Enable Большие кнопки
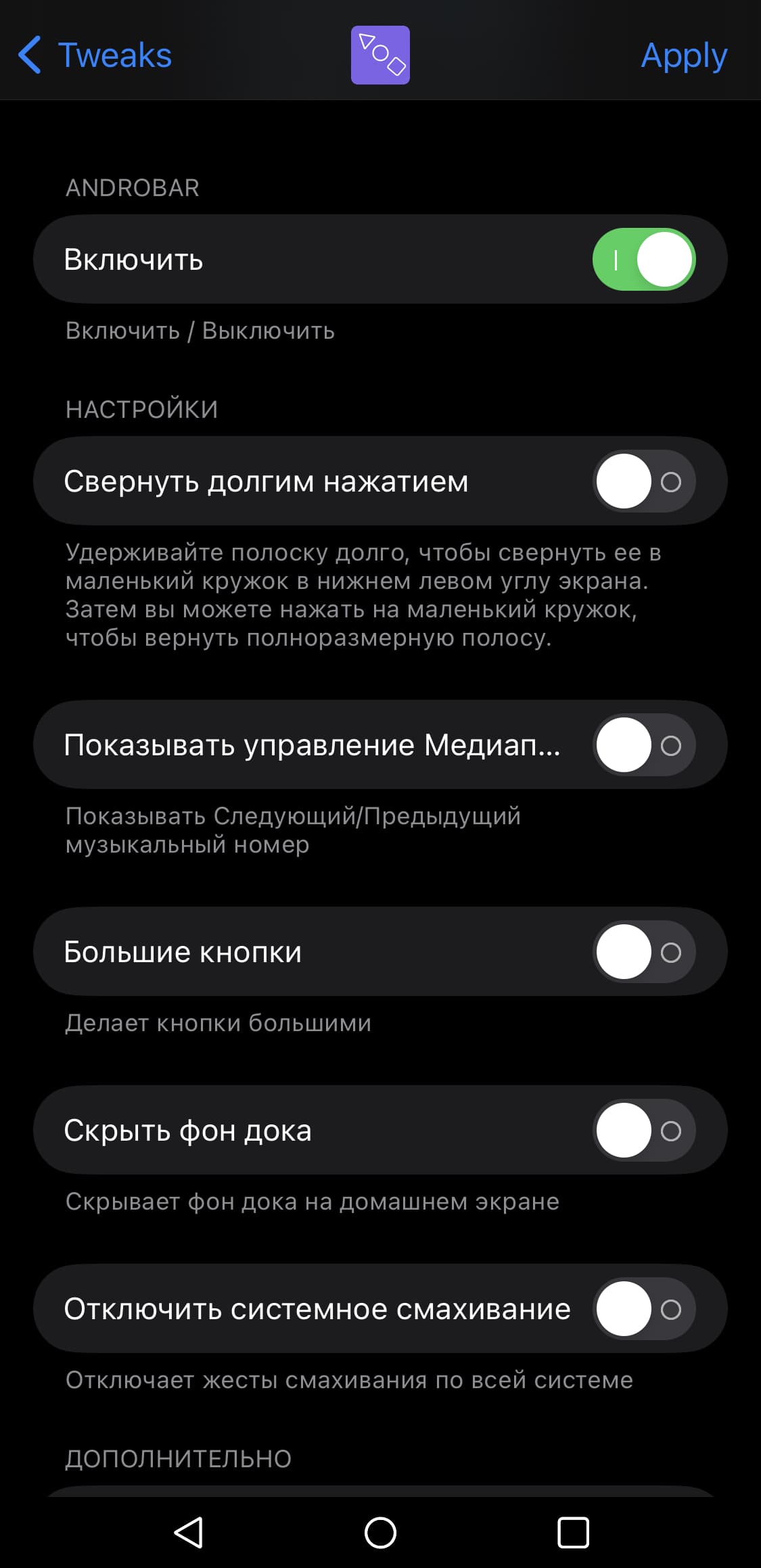This screenshot has width=761, height=1568. 644,952
